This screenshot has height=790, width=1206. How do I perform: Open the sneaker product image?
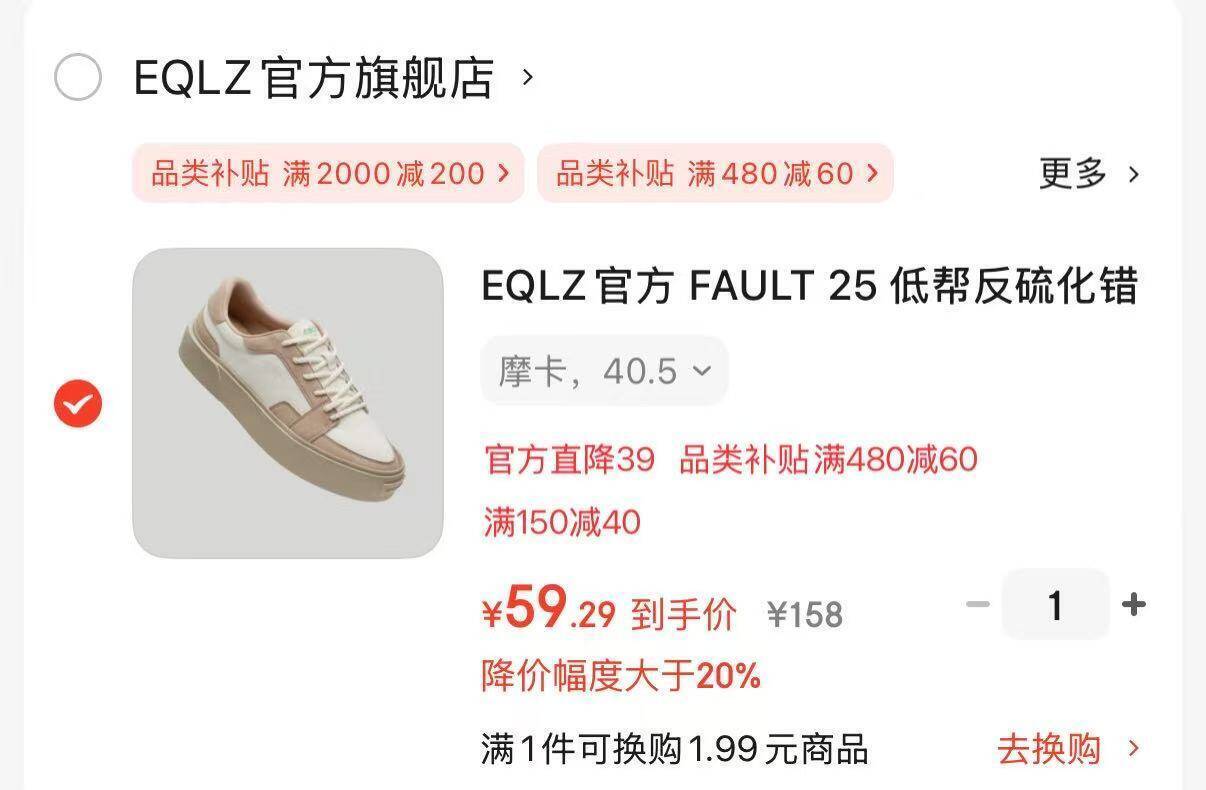(x=288, y=403)
